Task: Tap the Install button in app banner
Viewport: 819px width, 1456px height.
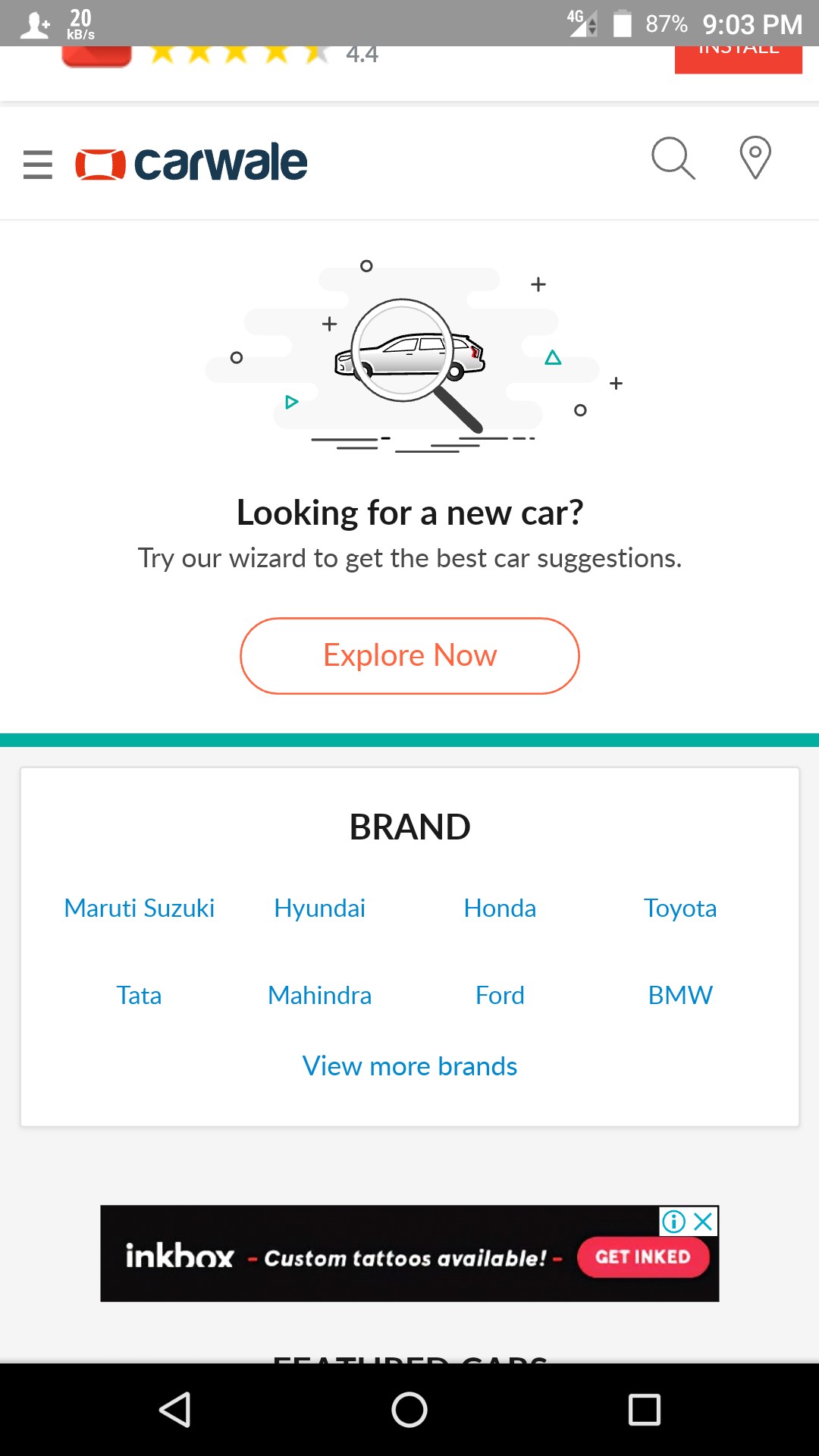Action: coord(738,58)
